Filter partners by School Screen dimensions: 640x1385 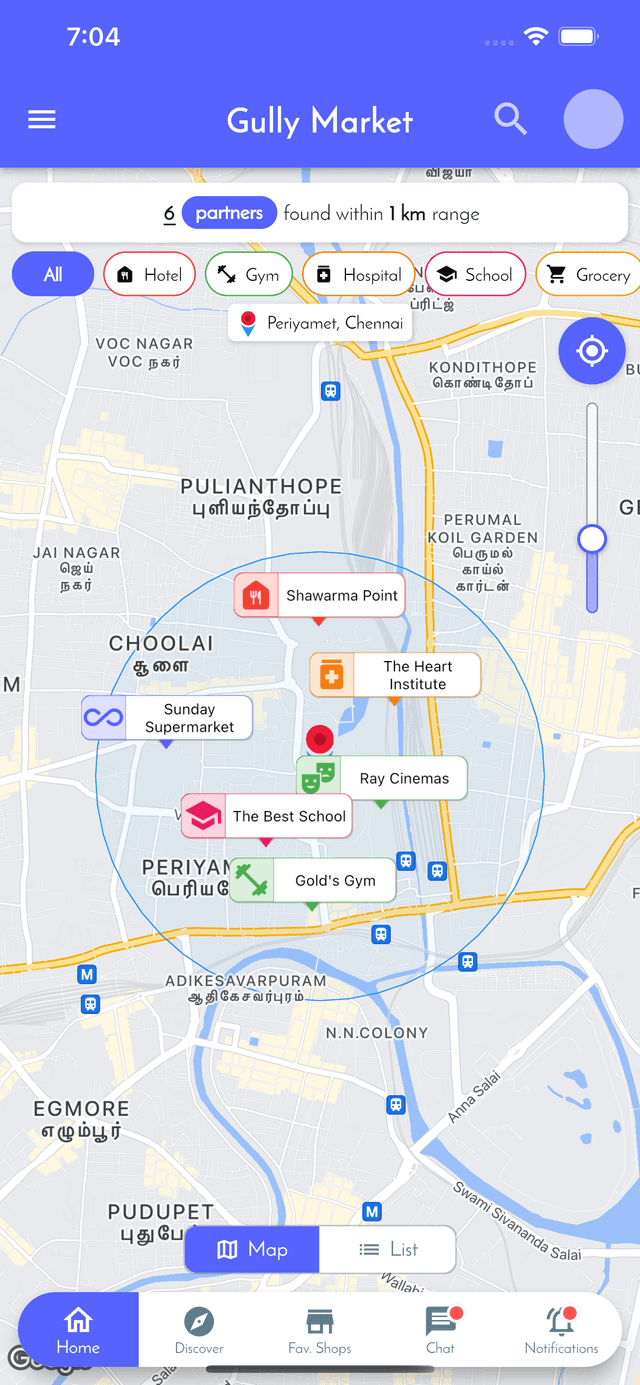tap(475, 274)
